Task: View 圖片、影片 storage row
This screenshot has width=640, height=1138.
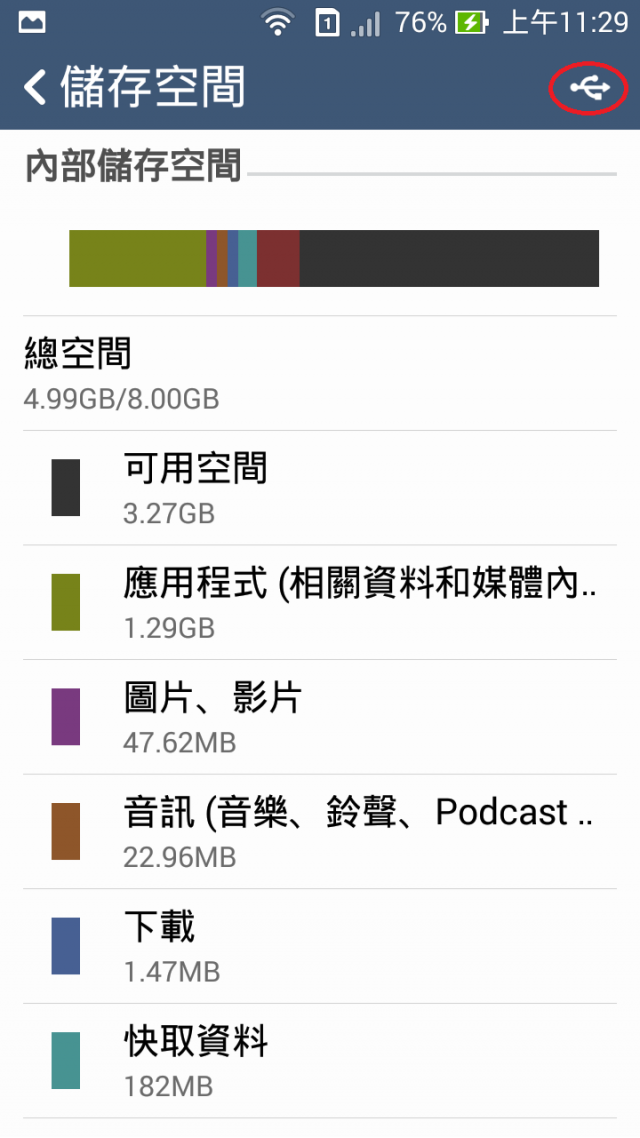Action: [x=320, y=717]
